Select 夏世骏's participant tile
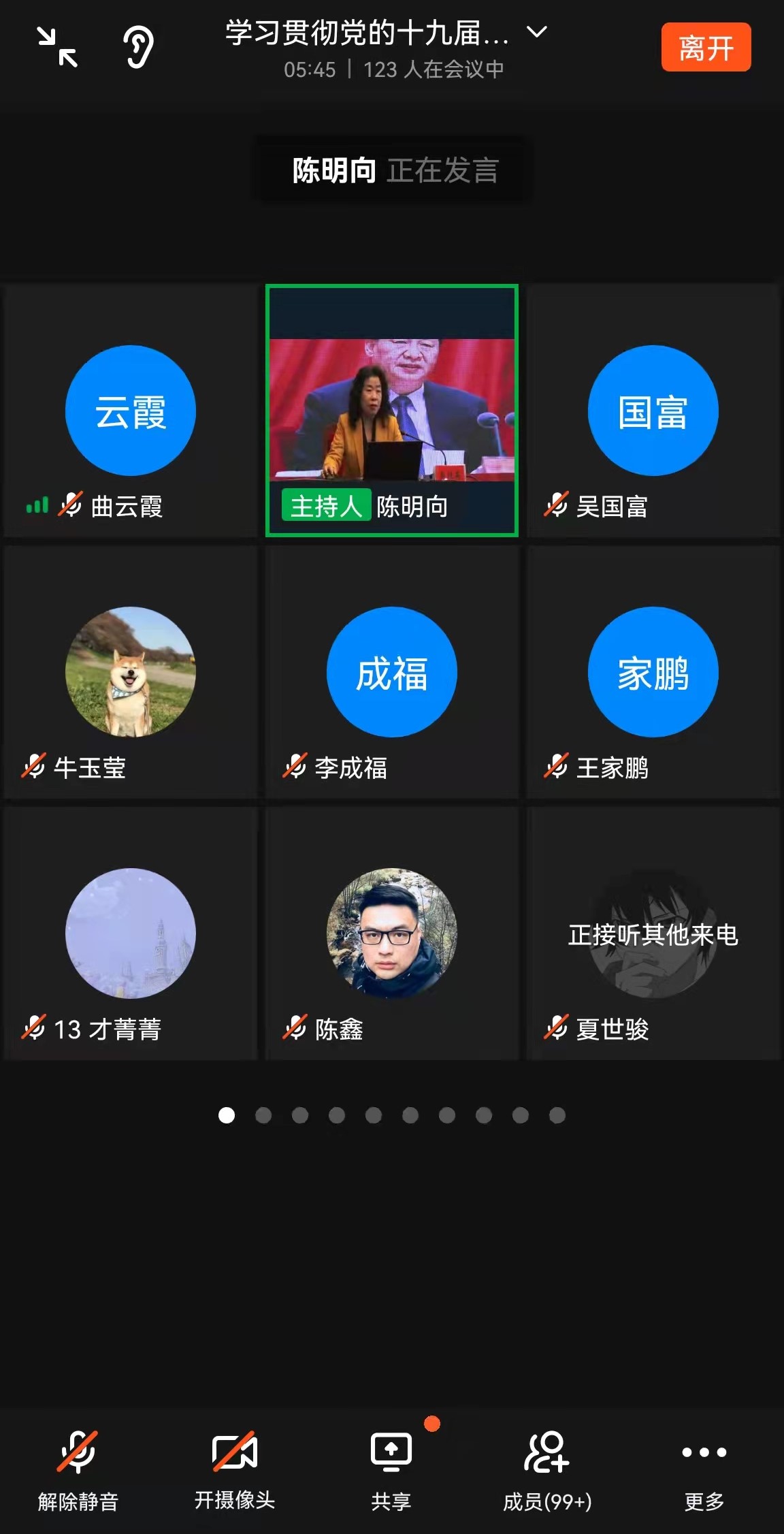 click(653, 933)
